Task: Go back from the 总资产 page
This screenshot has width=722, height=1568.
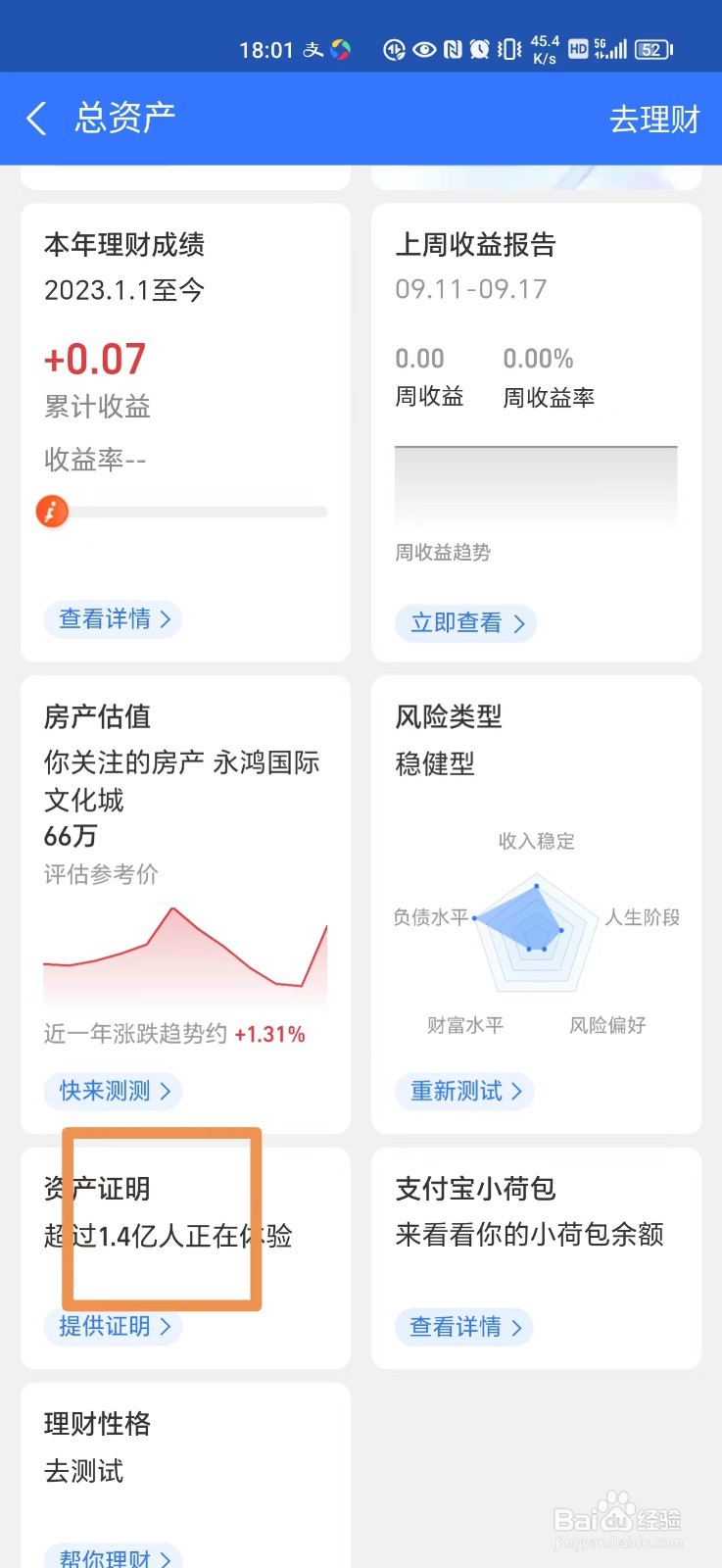Action: [x=37, y=119]
